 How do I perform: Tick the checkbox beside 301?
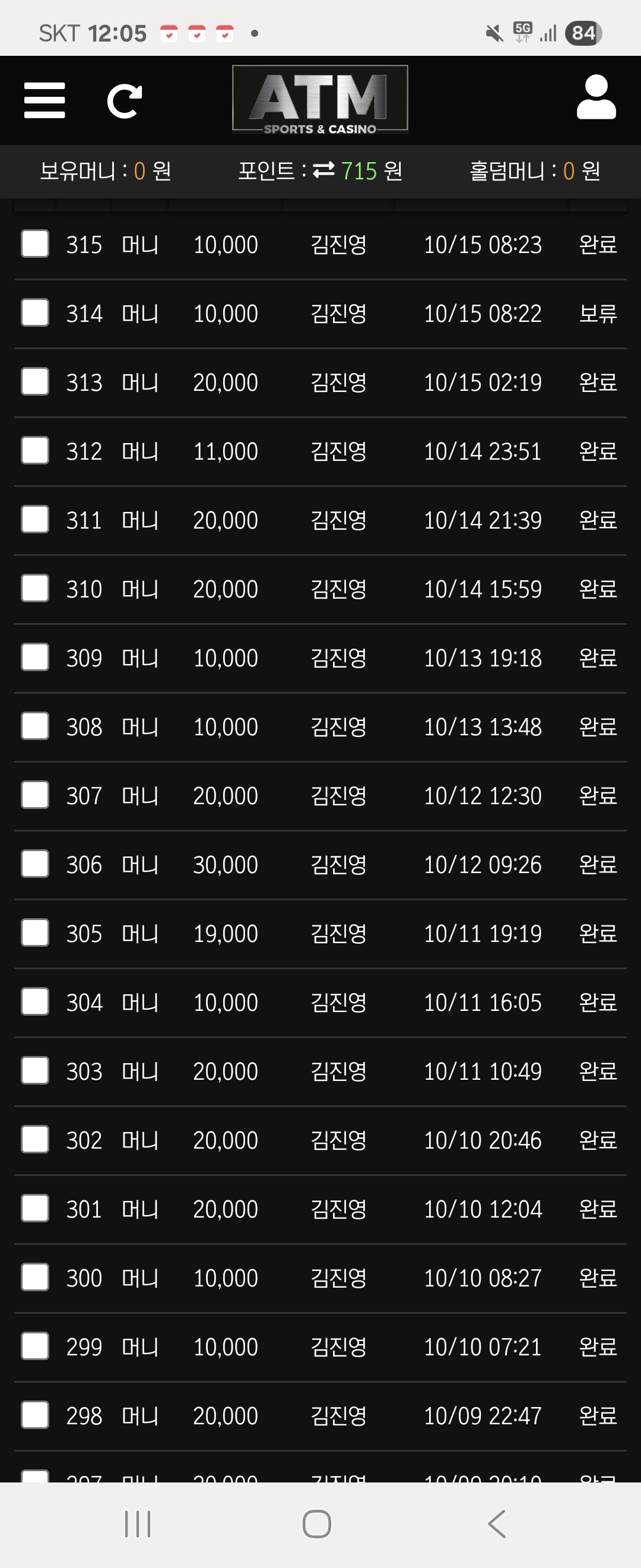pos(35,1208)
